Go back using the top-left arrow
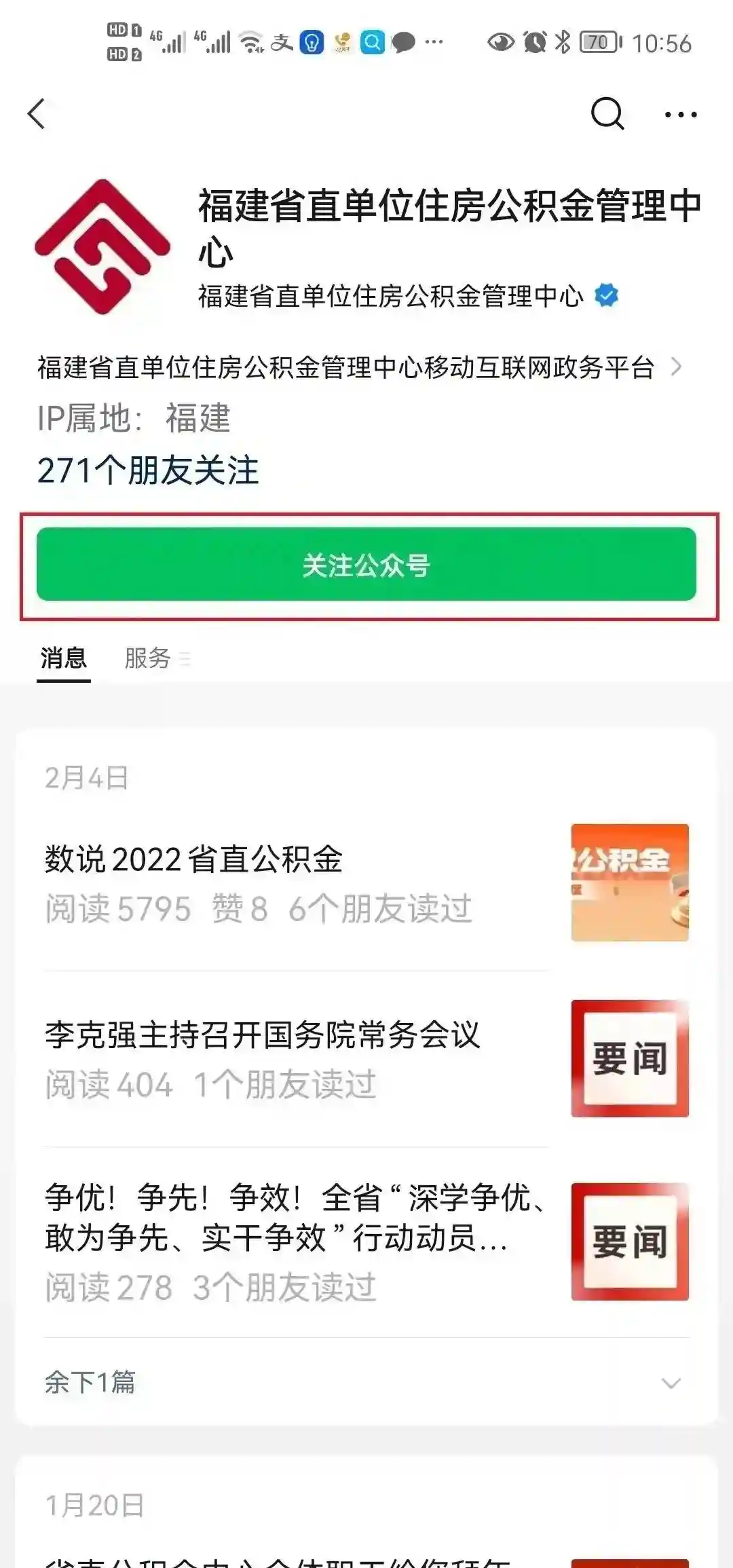The width and height of the screenshot is (733, 1568). click(x=37, y=114)
